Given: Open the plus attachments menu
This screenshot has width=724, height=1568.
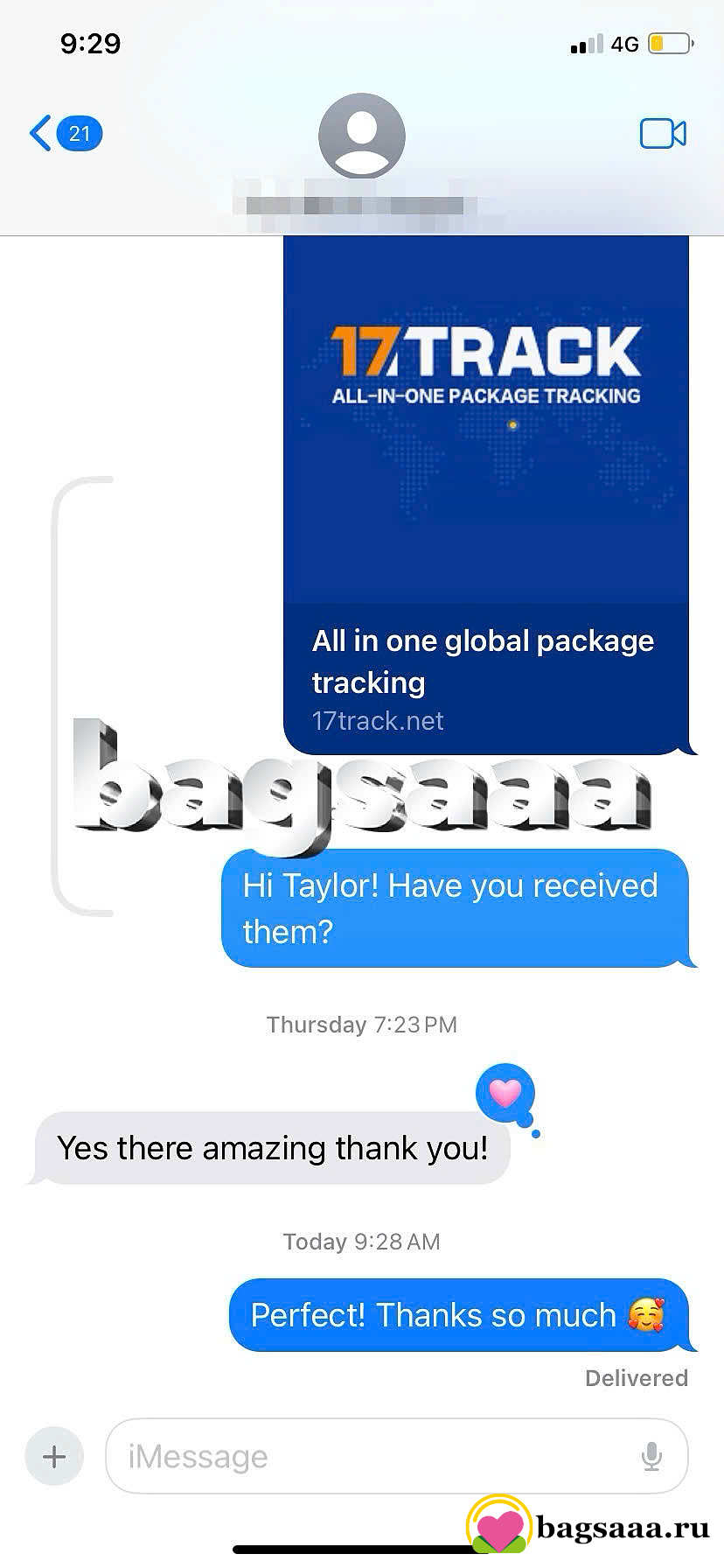Looking at the screenshot, I should coord(54,1457).
